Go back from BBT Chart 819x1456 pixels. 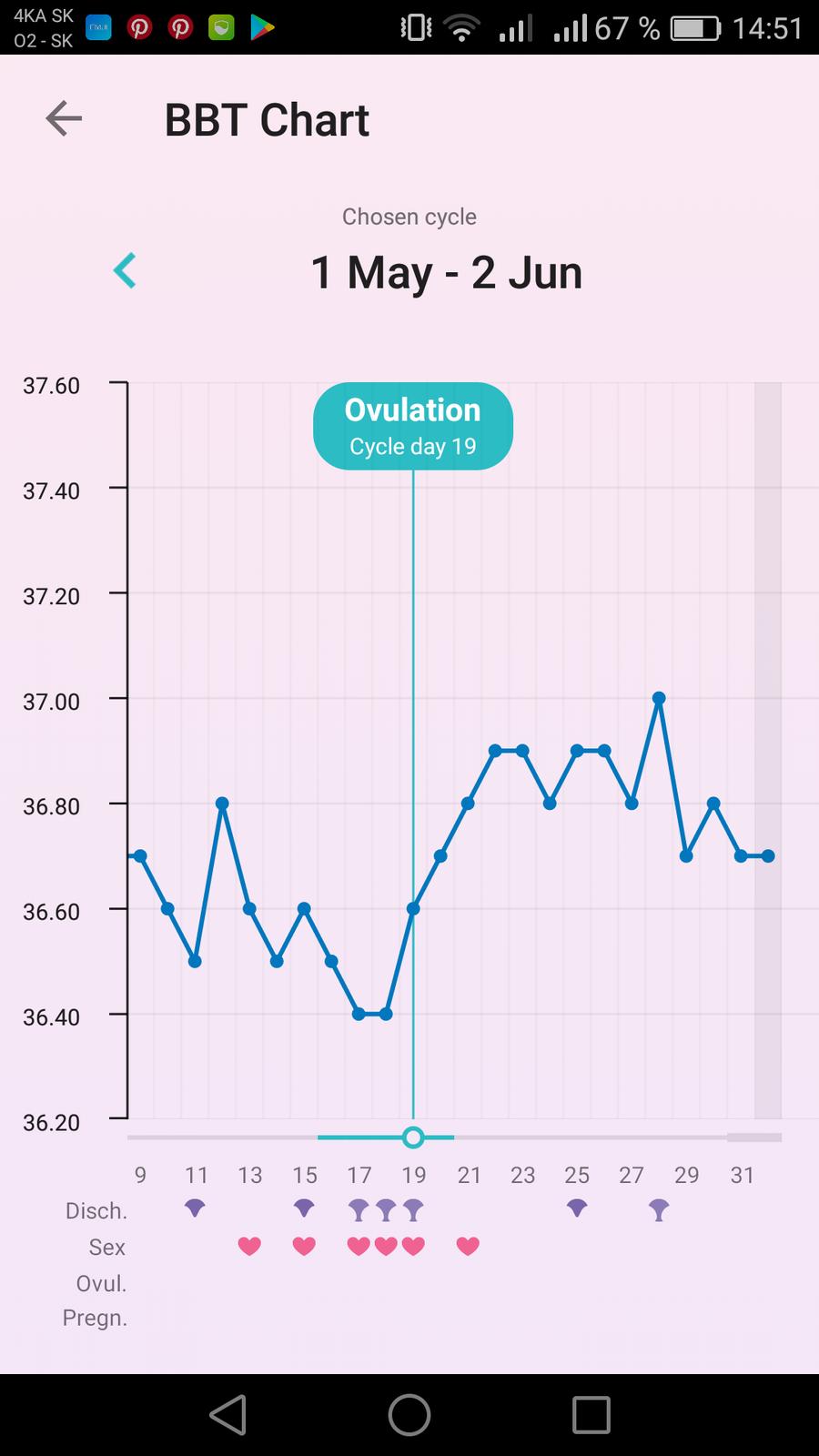coord(64,119)
